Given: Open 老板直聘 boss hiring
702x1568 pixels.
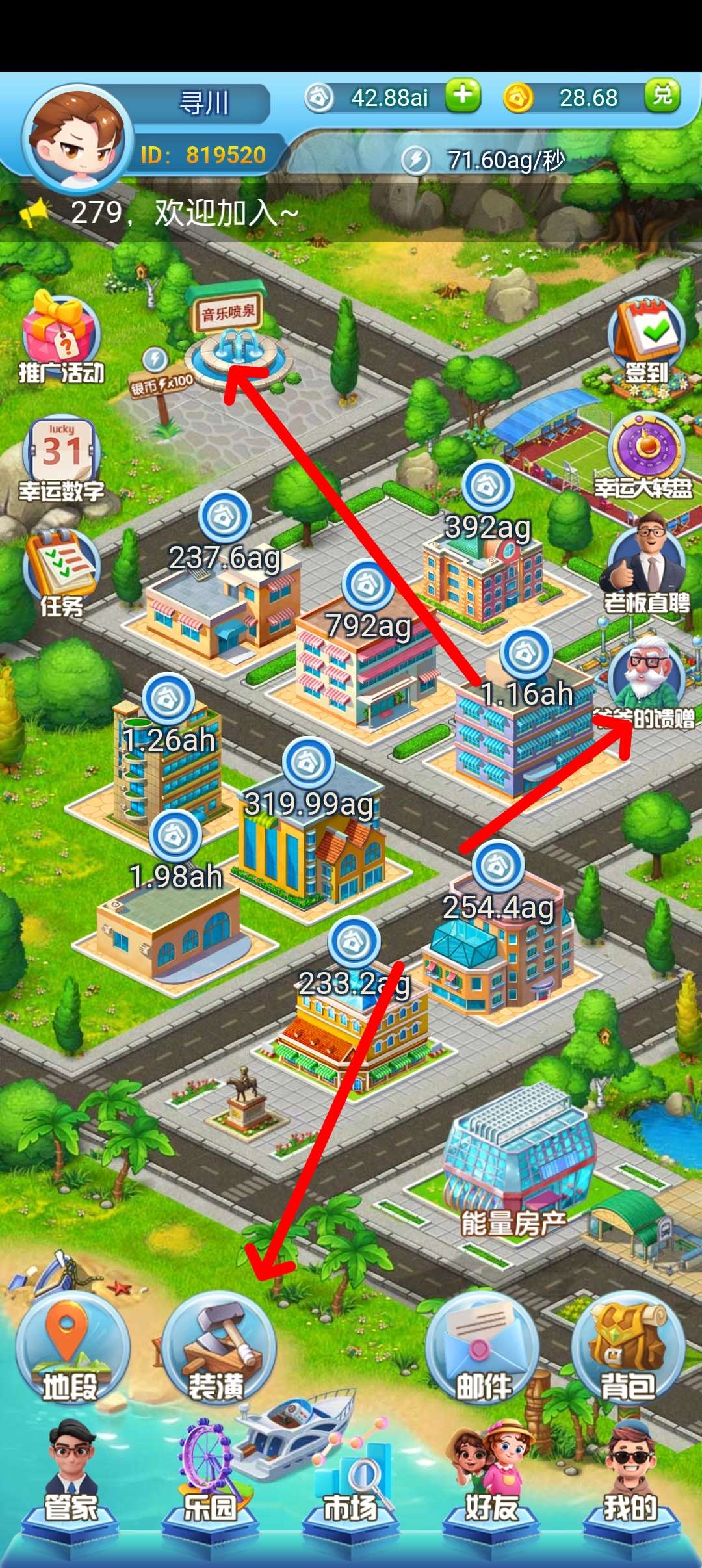Looking at the screenshot, I should [x=646, y=566].
